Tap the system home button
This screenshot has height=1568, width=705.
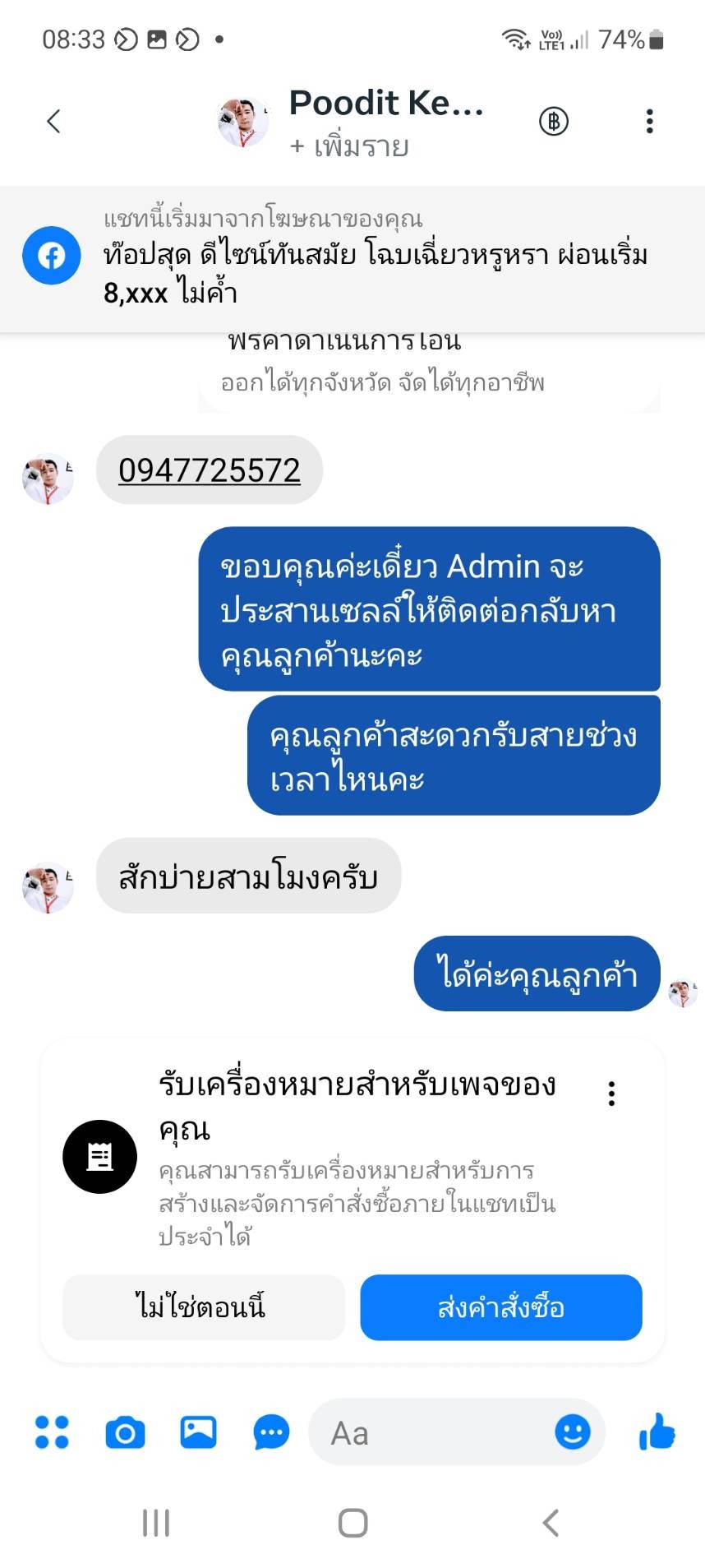[x=352, y=1522]
